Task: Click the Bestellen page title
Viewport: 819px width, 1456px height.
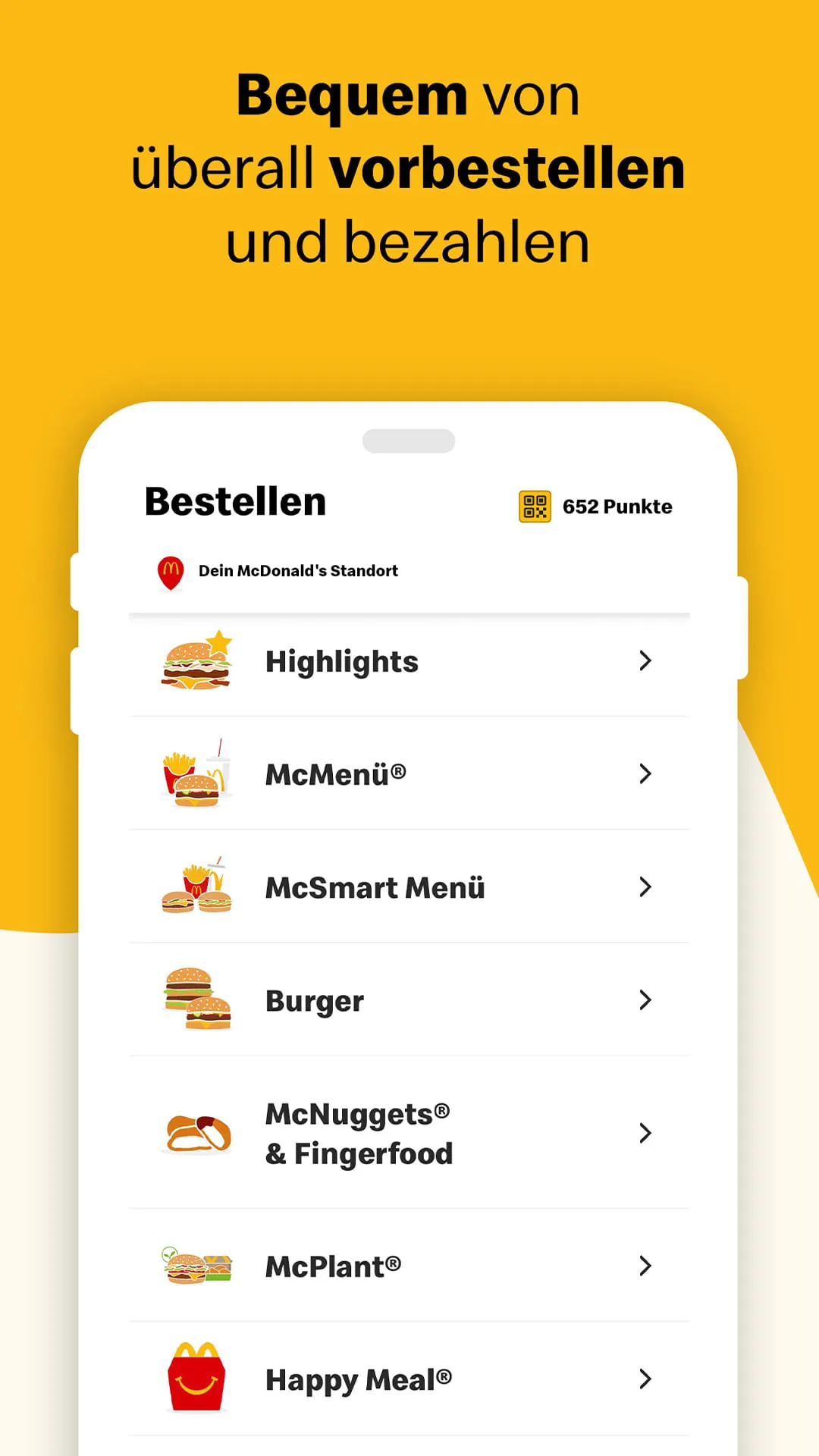Action: click(235, 500)
